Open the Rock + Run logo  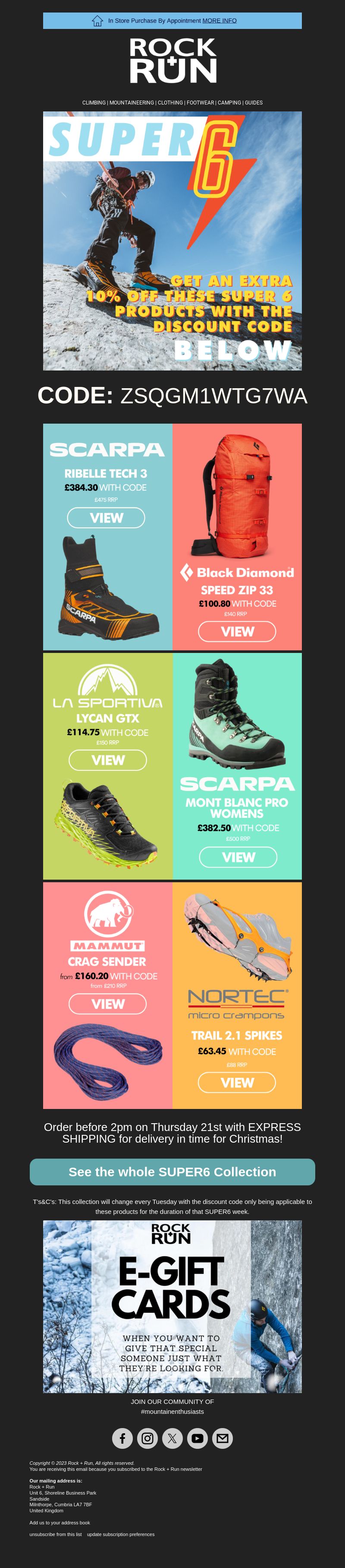pyautogui.click(x=172, y=61)
